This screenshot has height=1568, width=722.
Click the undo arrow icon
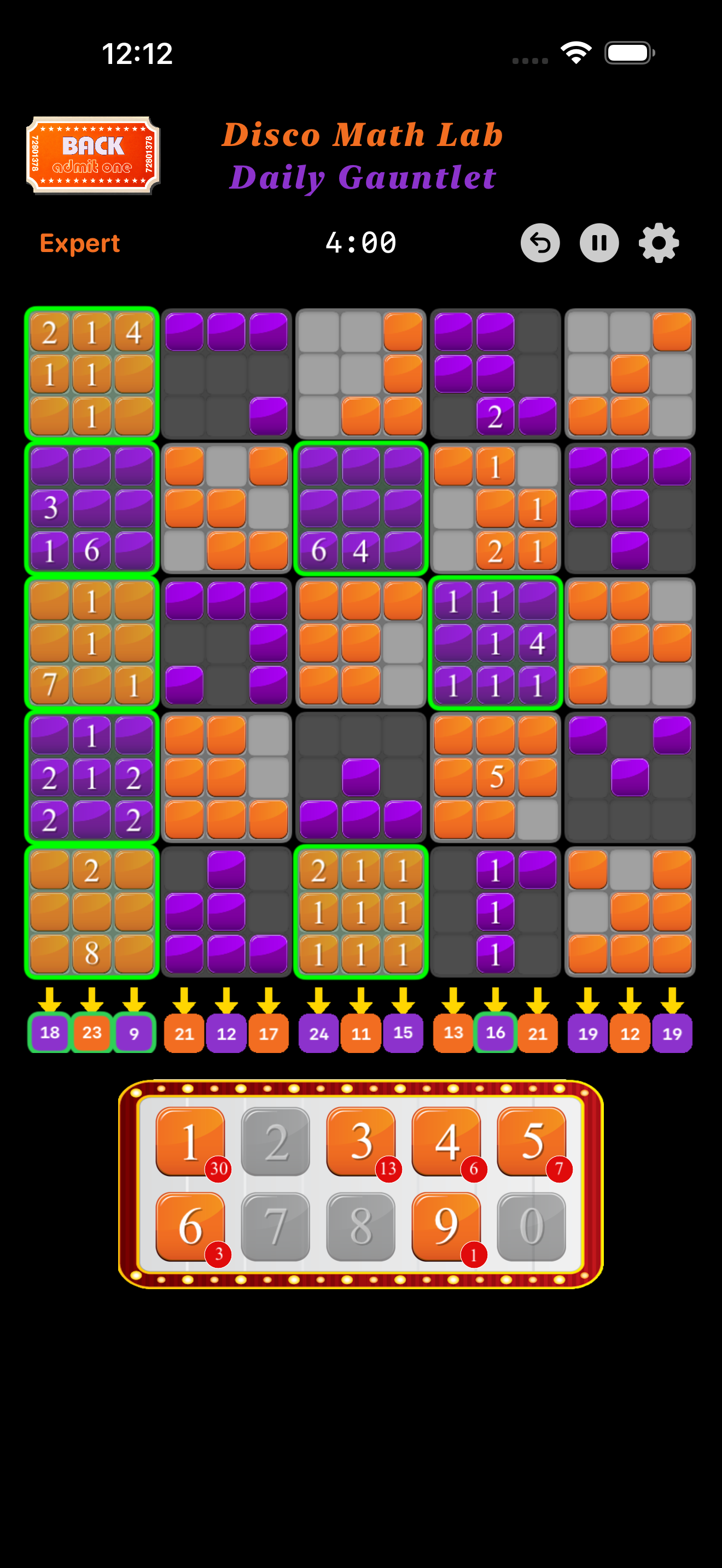540,243
